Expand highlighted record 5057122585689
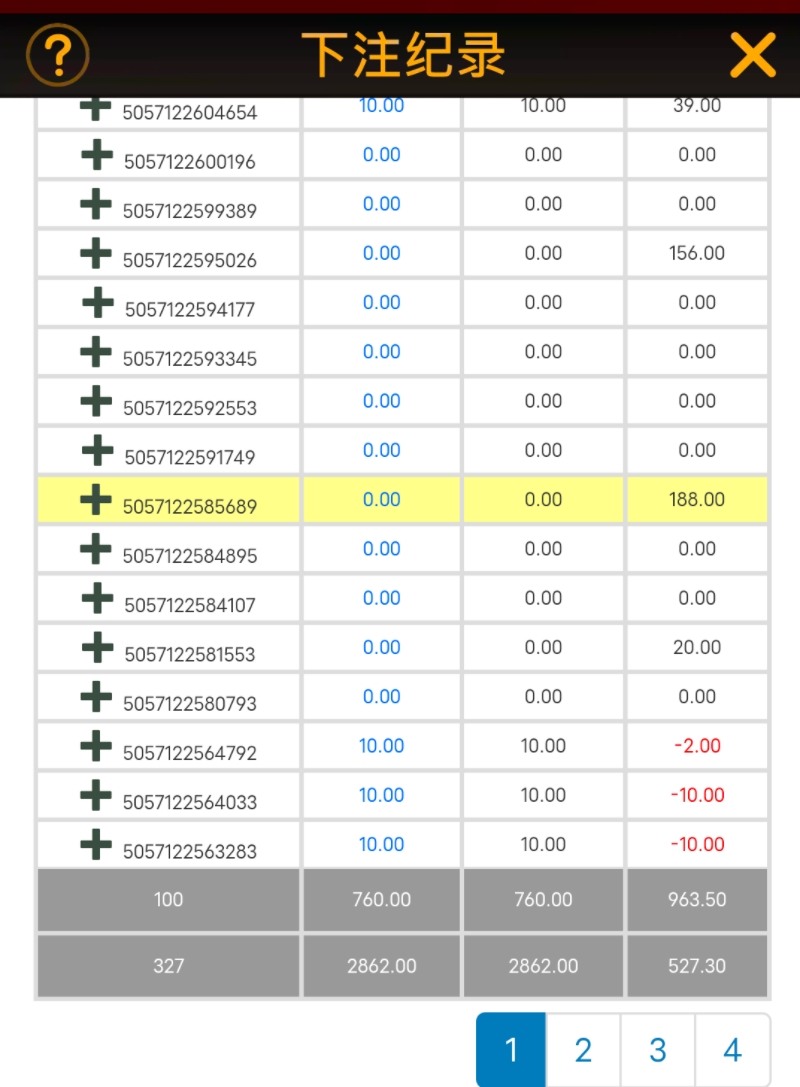800x1087 pixels. (96, 499)
